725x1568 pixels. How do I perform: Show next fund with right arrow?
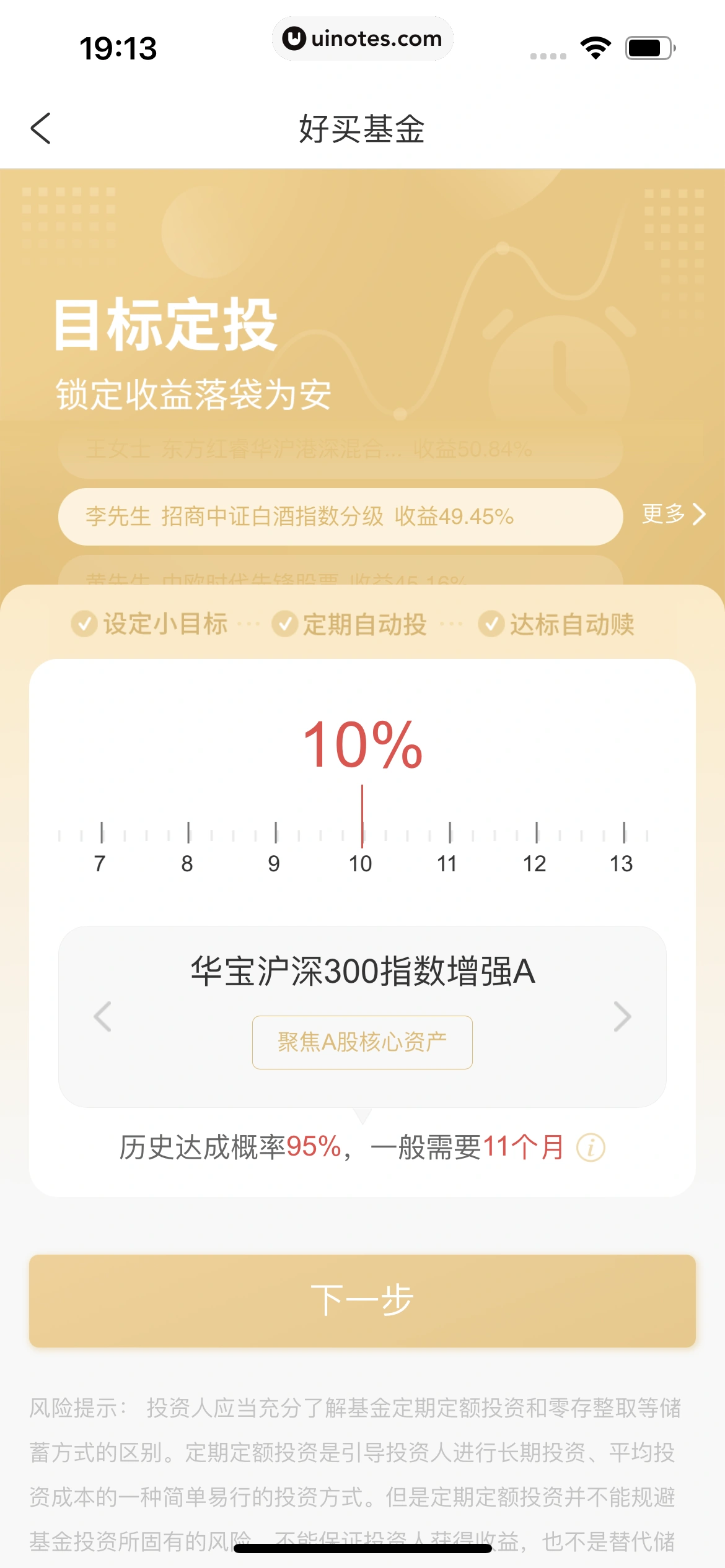point(622,1016)
